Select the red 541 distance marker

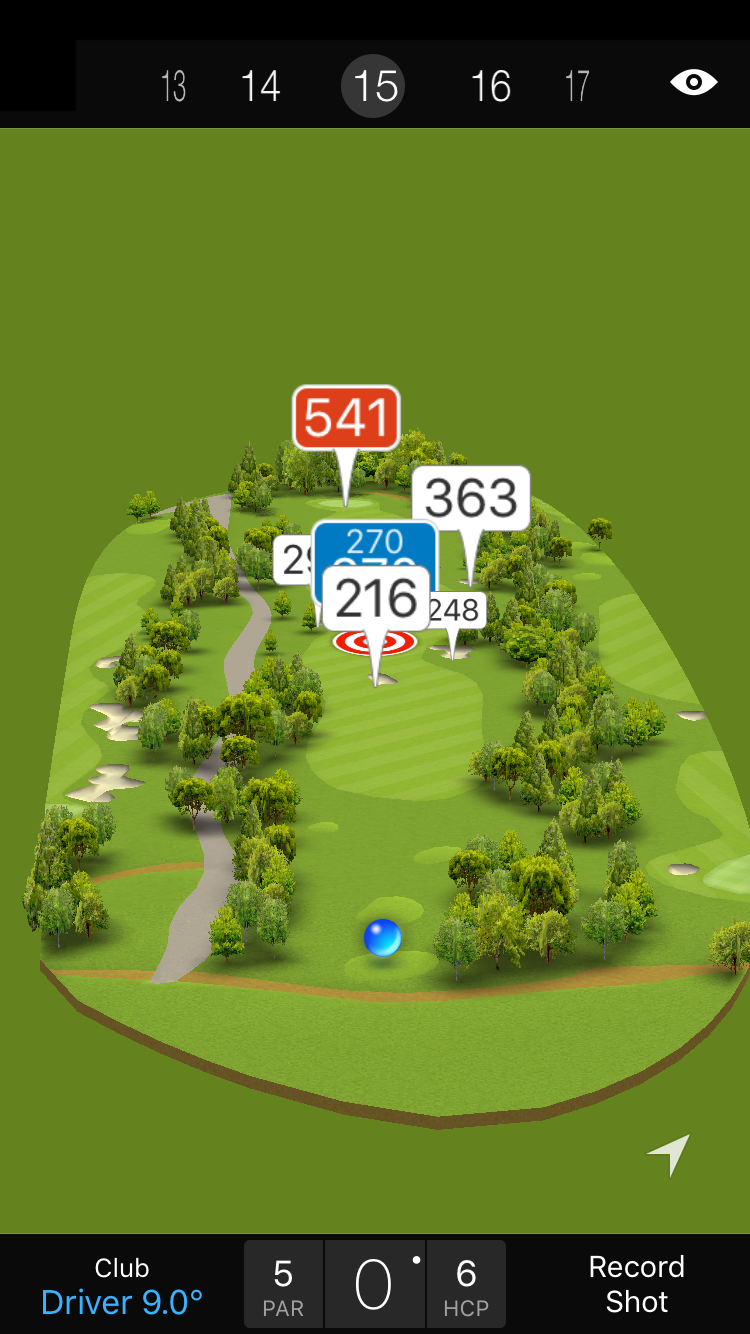346,418
